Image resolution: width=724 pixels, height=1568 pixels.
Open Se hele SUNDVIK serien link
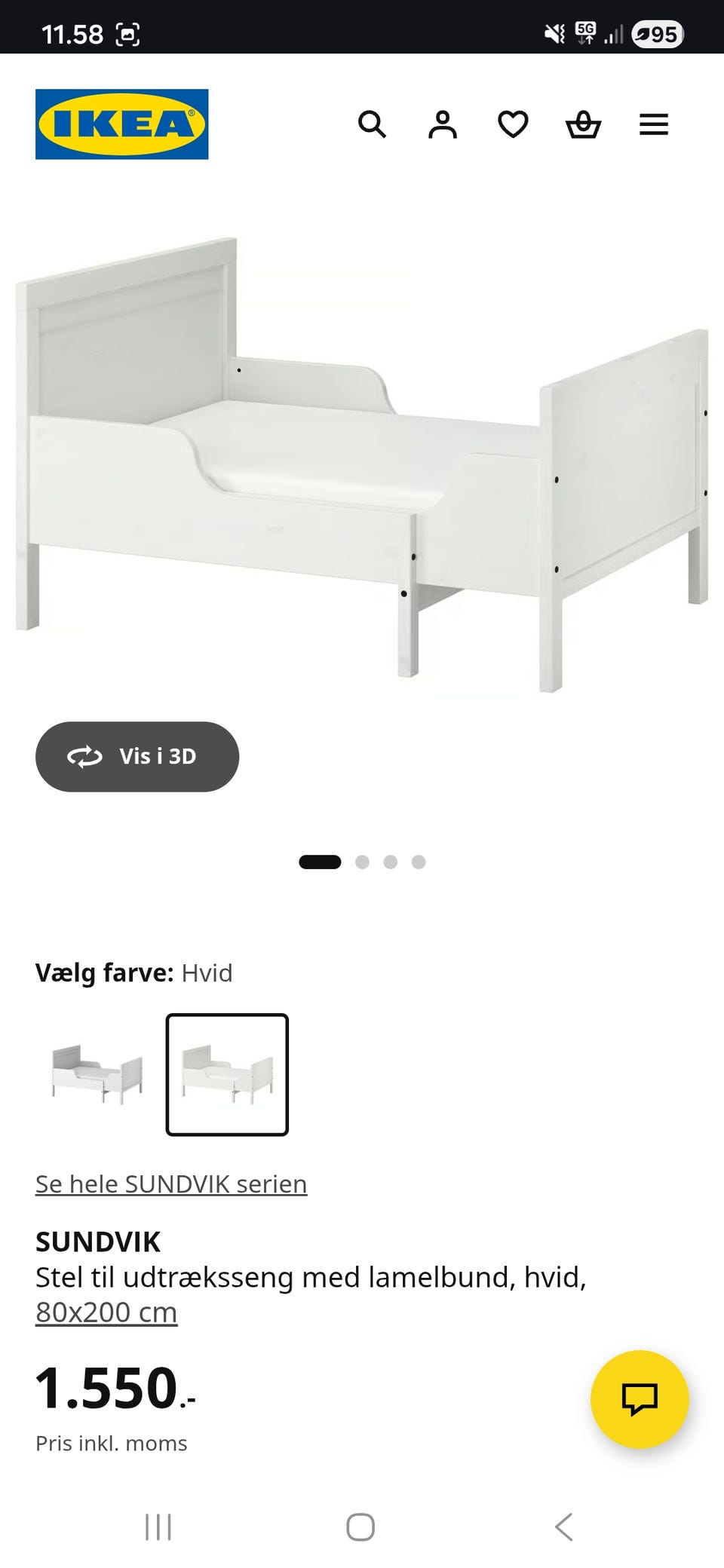point(171,1184)
